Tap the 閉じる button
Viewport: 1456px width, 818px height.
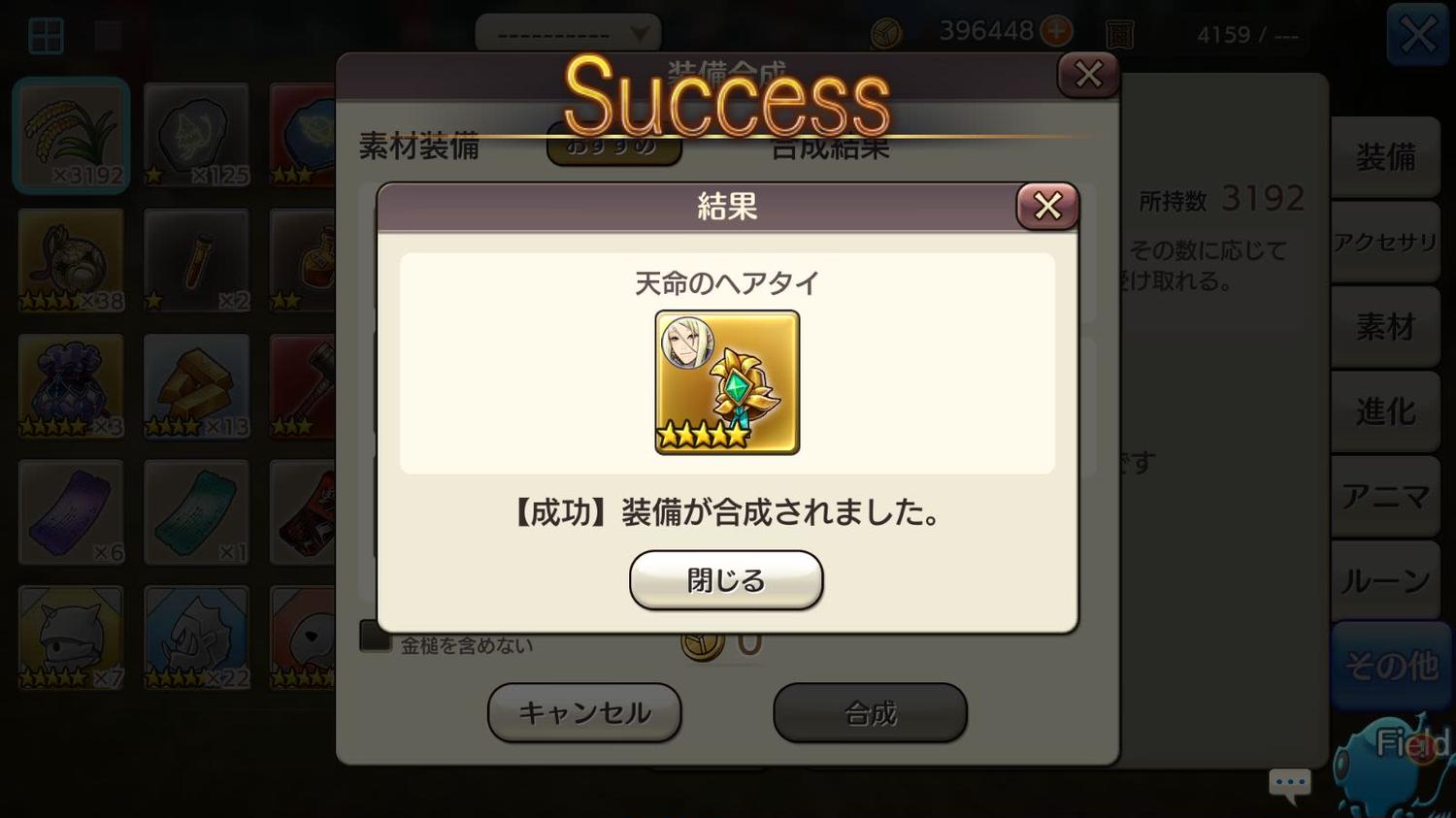point(726,580)
